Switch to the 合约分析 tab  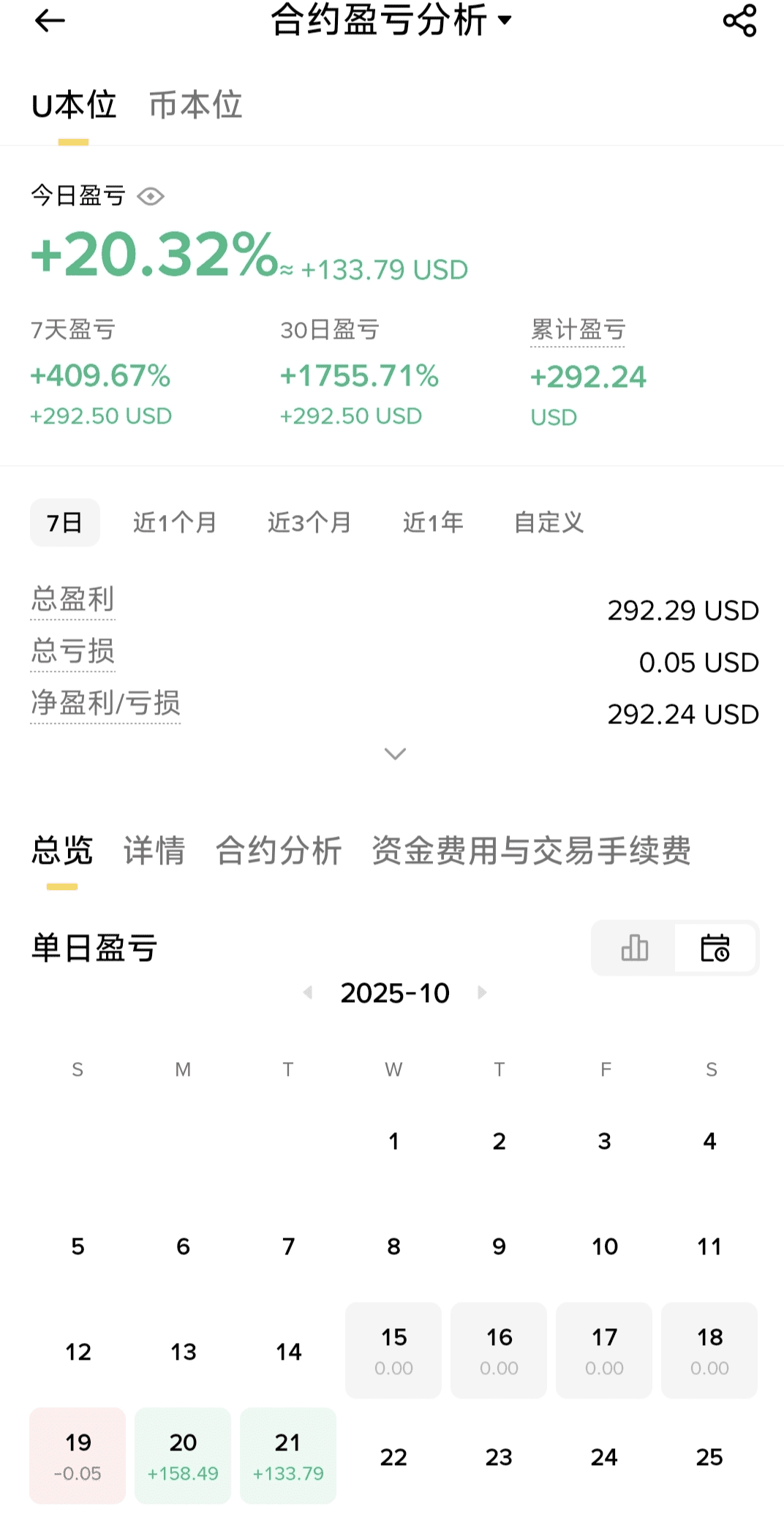(x=279, y=851)
